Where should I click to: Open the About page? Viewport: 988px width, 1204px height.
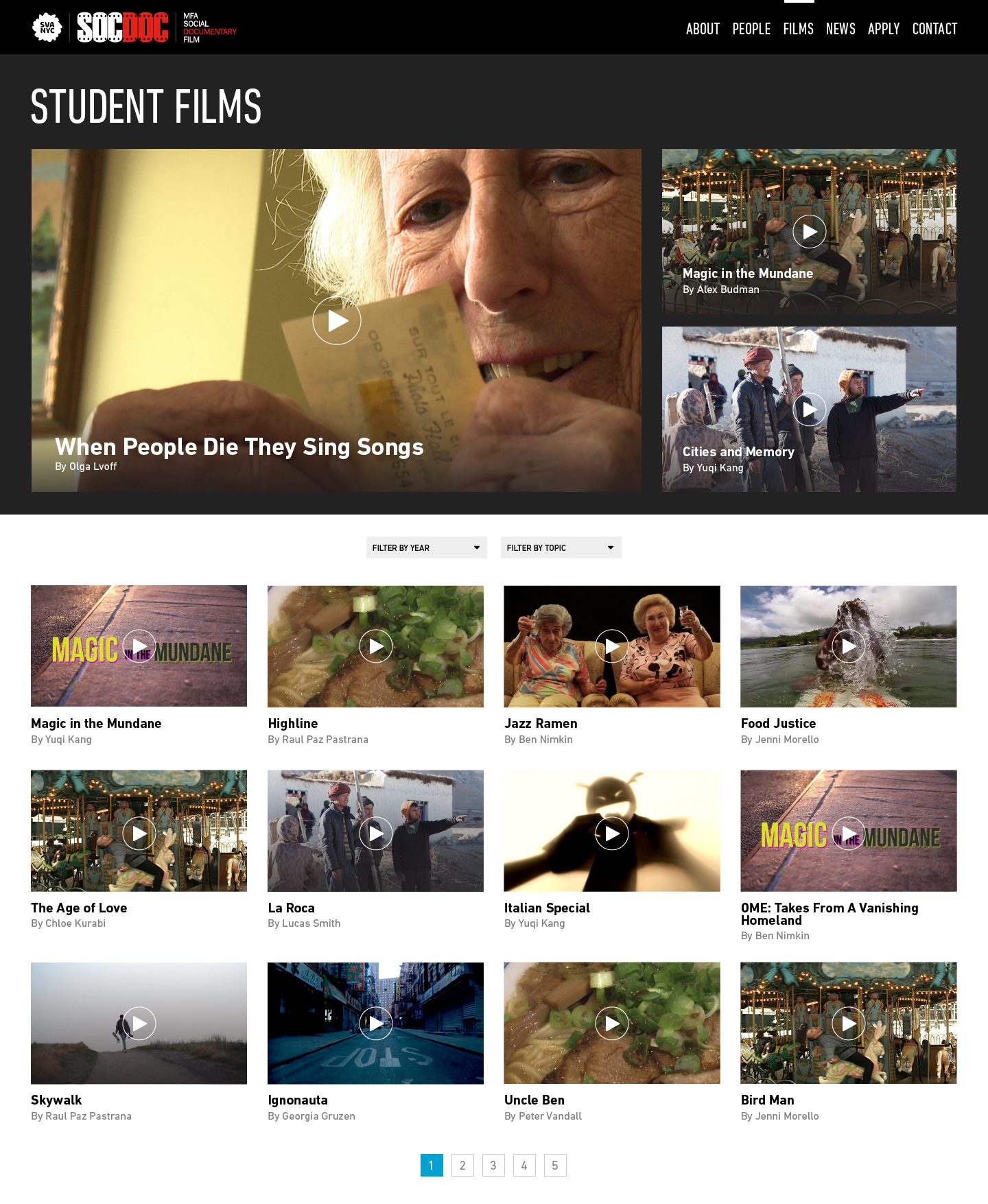coord(703,29)
